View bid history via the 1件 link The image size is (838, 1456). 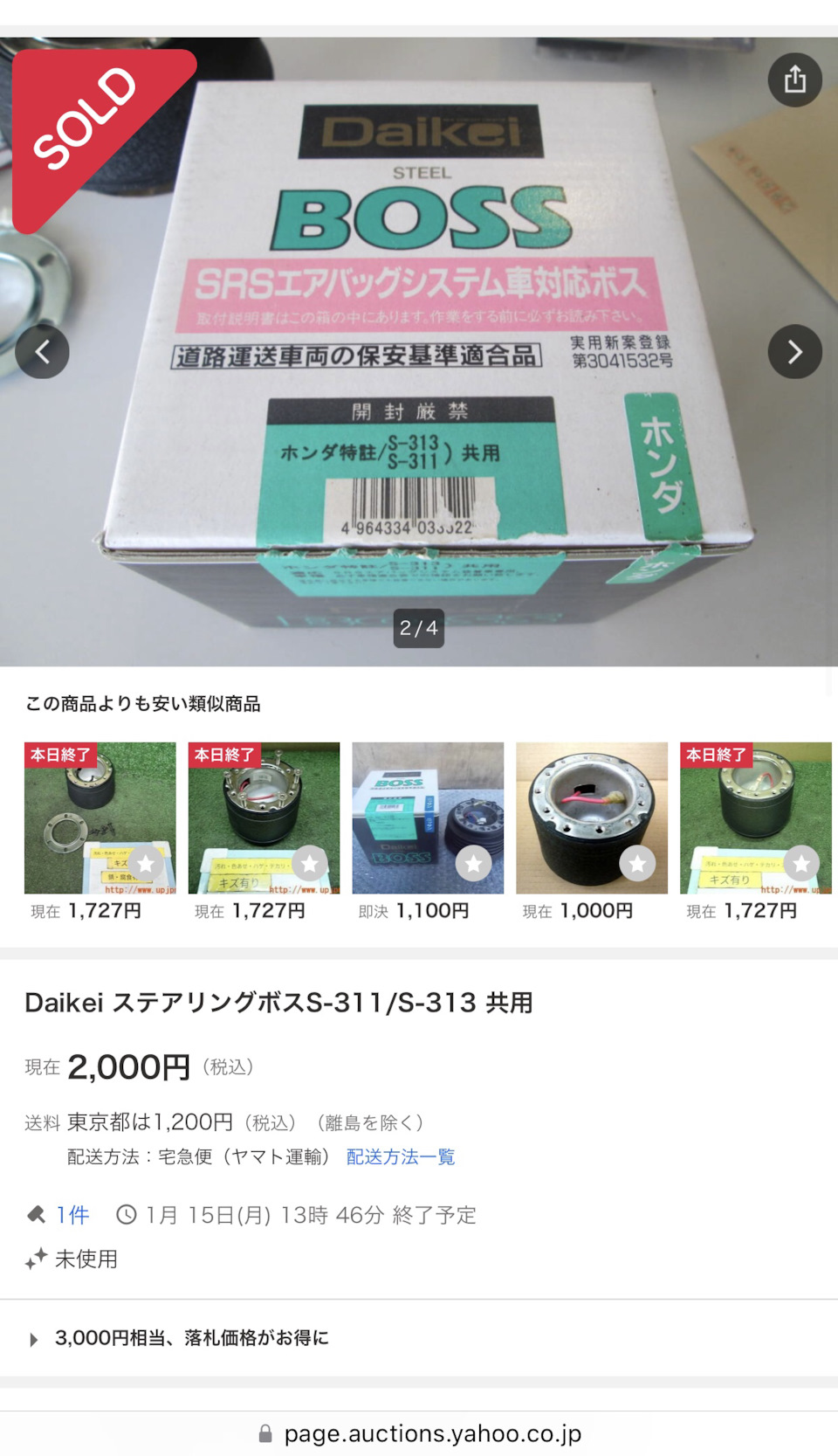71,1214
